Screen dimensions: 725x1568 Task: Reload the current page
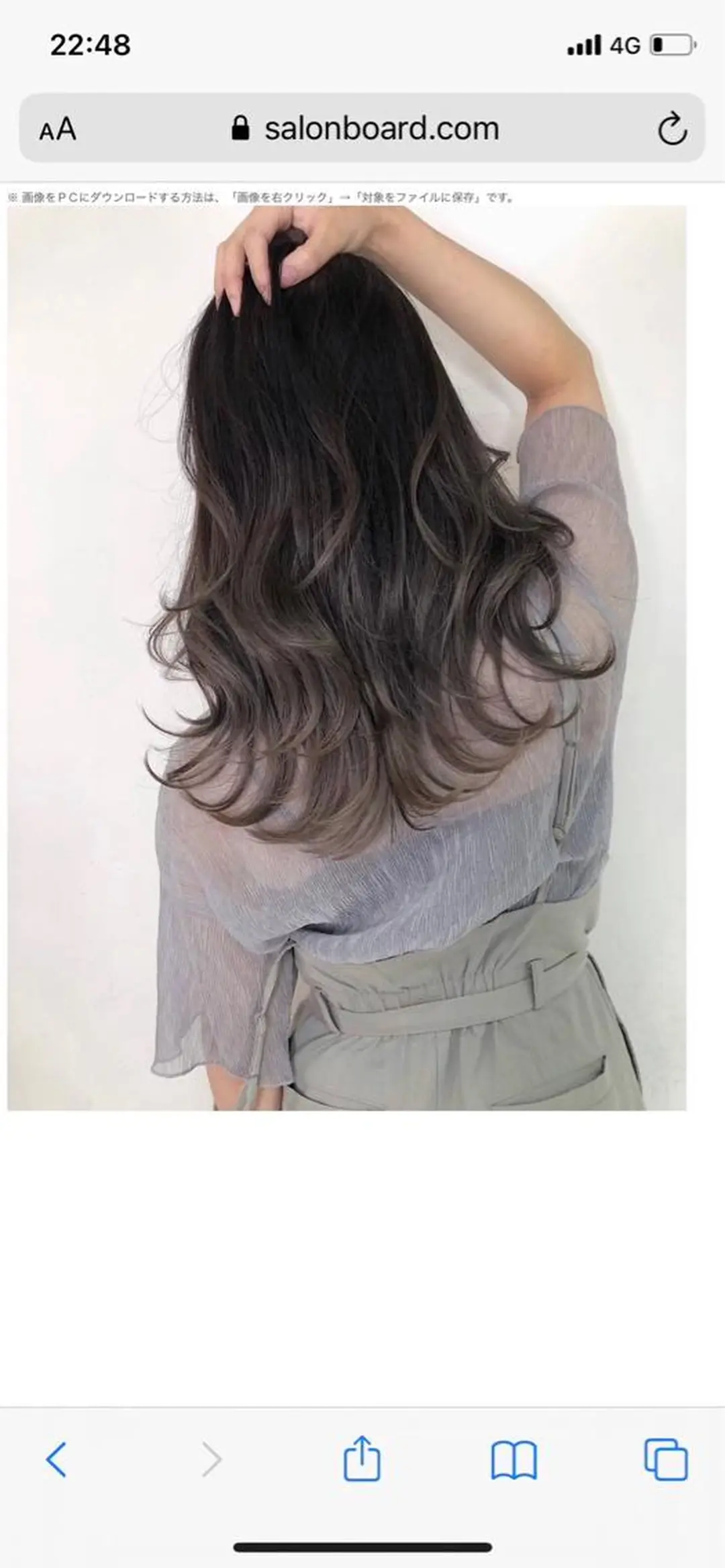coord(672,129)
